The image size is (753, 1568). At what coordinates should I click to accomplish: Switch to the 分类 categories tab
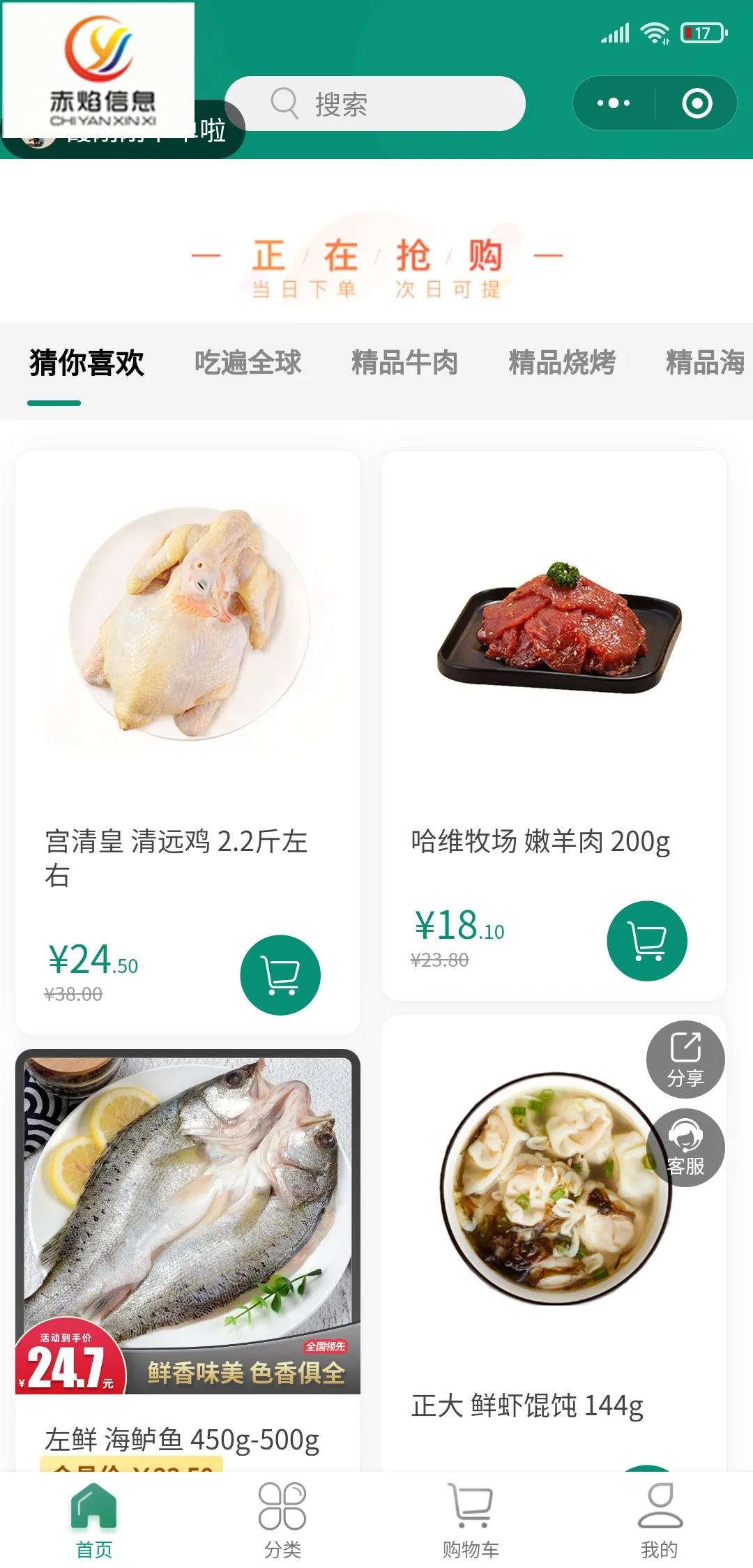[x=282, y=1521]
